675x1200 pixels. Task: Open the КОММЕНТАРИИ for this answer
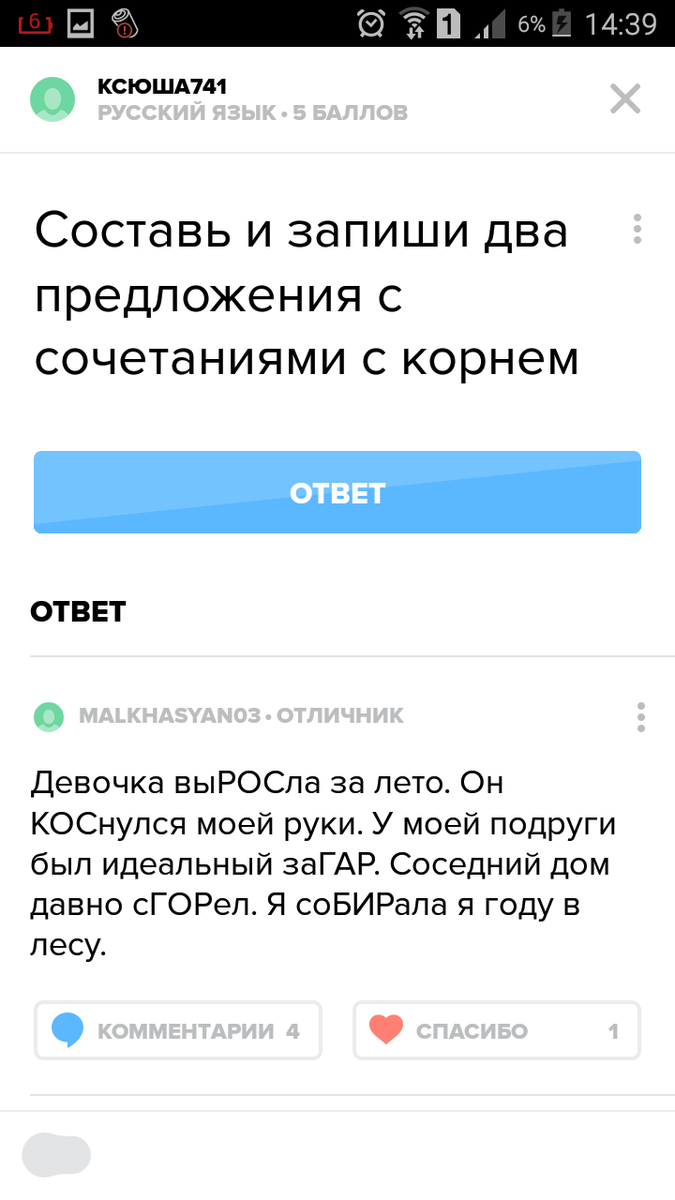point(178,1030)
